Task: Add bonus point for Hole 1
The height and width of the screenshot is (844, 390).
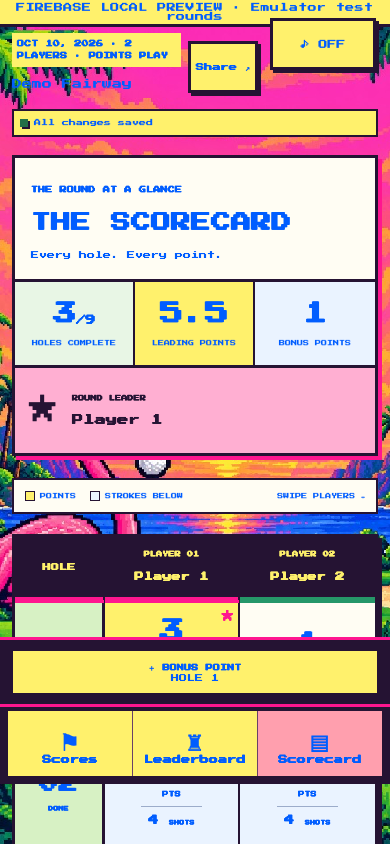Action: [x=195, y=672]
